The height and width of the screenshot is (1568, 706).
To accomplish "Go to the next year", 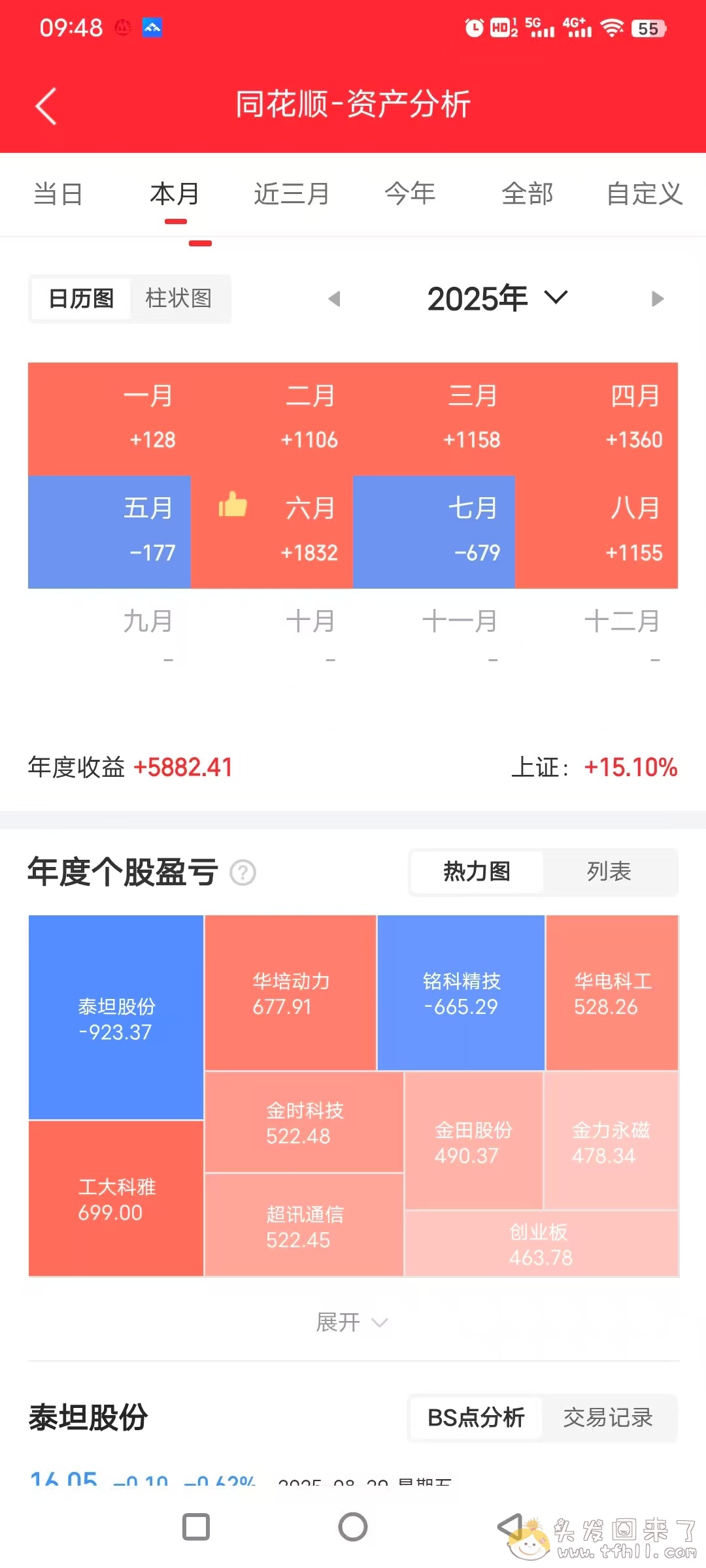I will 658,299.
